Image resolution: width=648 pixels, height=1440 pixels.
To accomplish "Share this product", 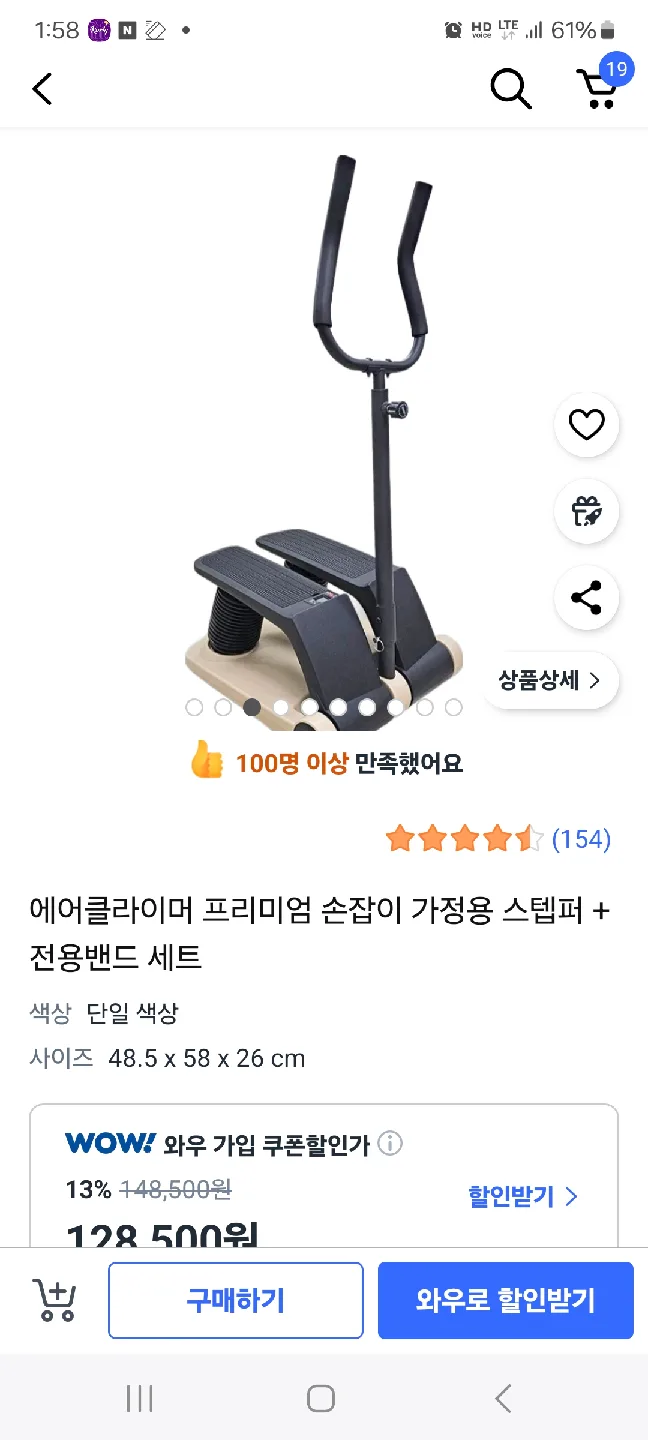I will [587, 598].
